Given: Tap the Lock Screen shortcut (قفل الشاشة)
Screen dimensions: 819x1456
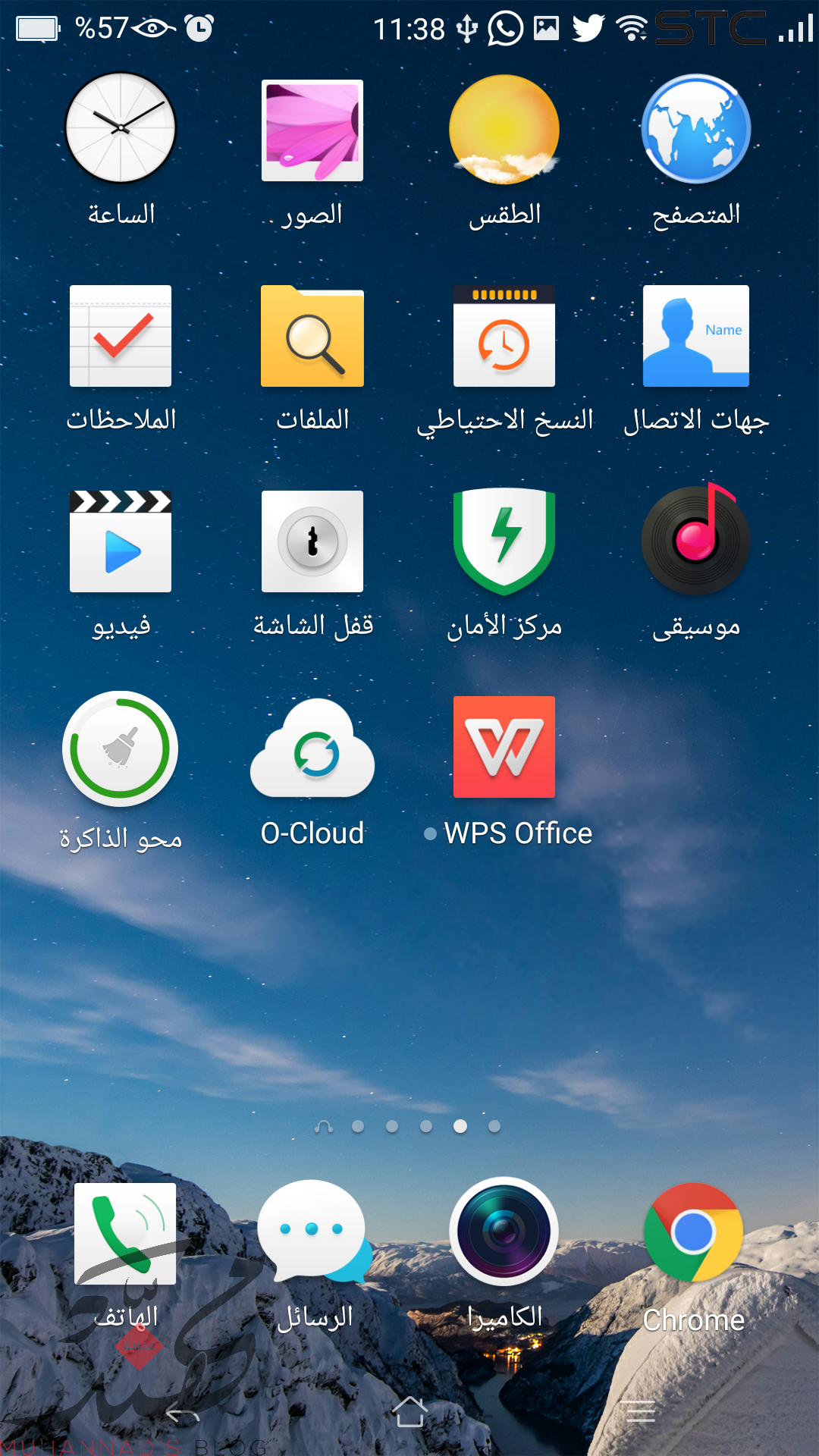Looking at the screenshot, I should [x=312, y=541].
